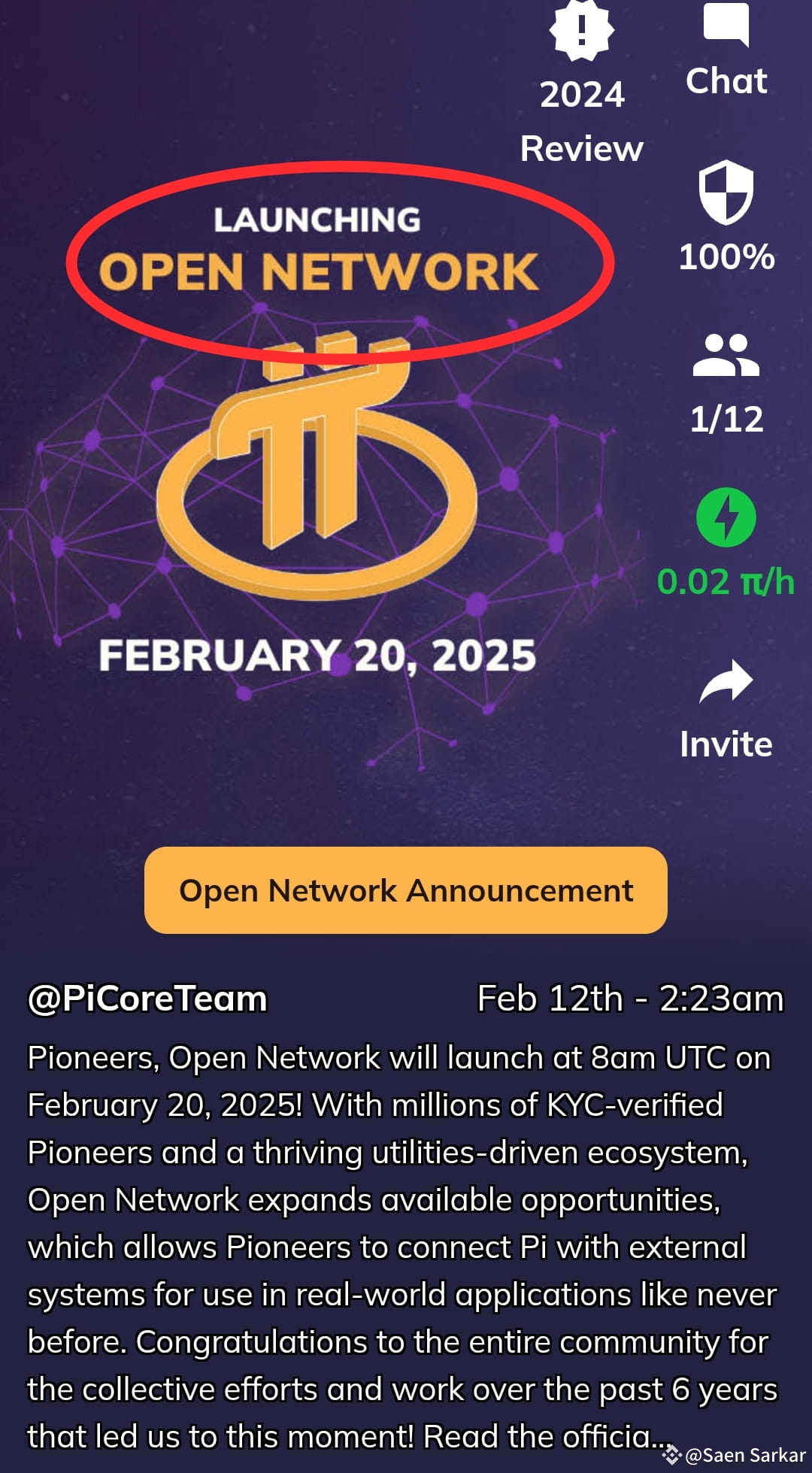This screenshot has height=1473, width=812.
Task: Tap the @Saen Sarkar watermark
Action: [733, 1455]
